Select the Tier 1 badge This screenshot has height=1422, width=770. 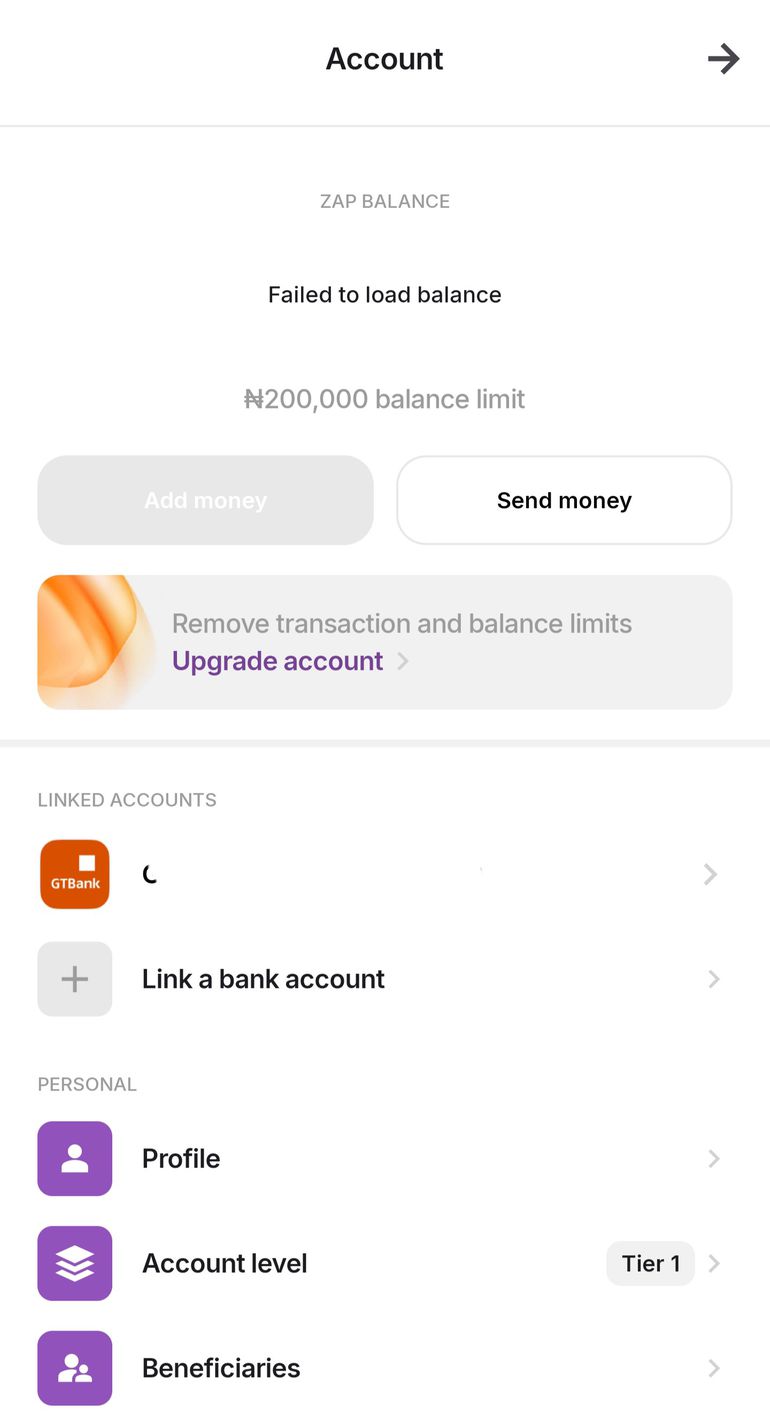650,1263
